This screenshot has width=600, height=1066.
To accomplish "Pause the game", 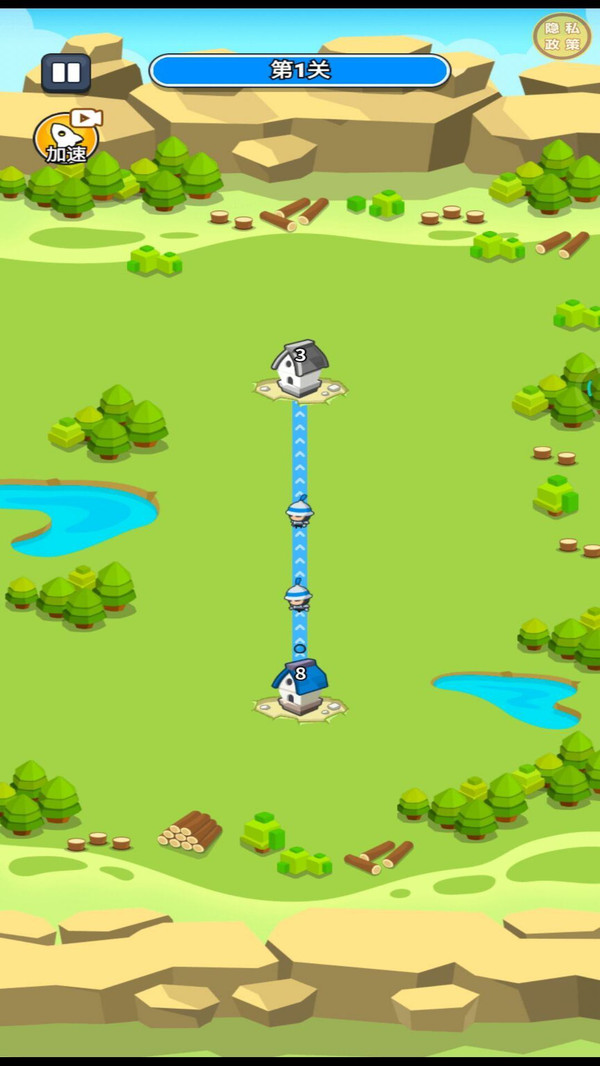I will pos(66,73).
